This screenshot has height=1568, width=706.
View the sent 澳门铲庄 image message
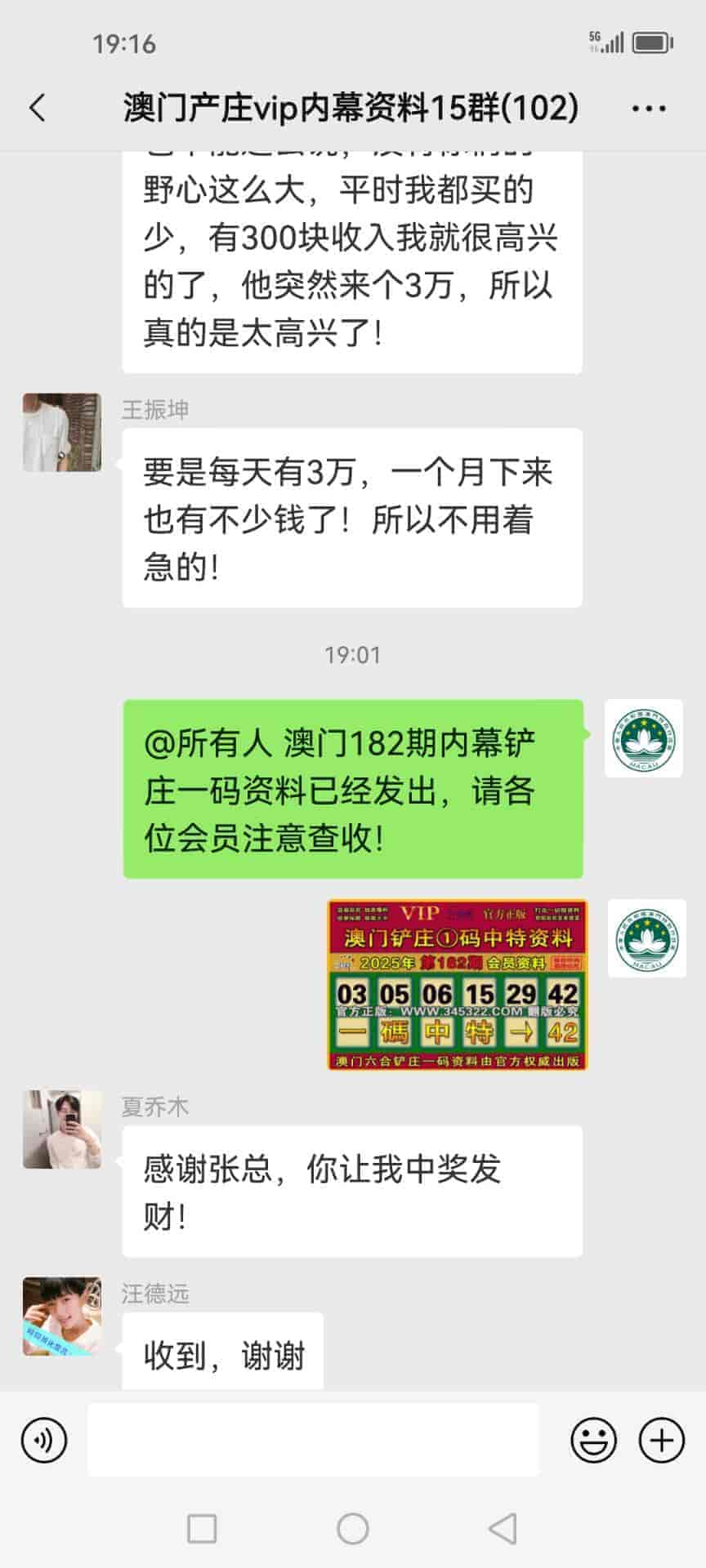point(458,985)
